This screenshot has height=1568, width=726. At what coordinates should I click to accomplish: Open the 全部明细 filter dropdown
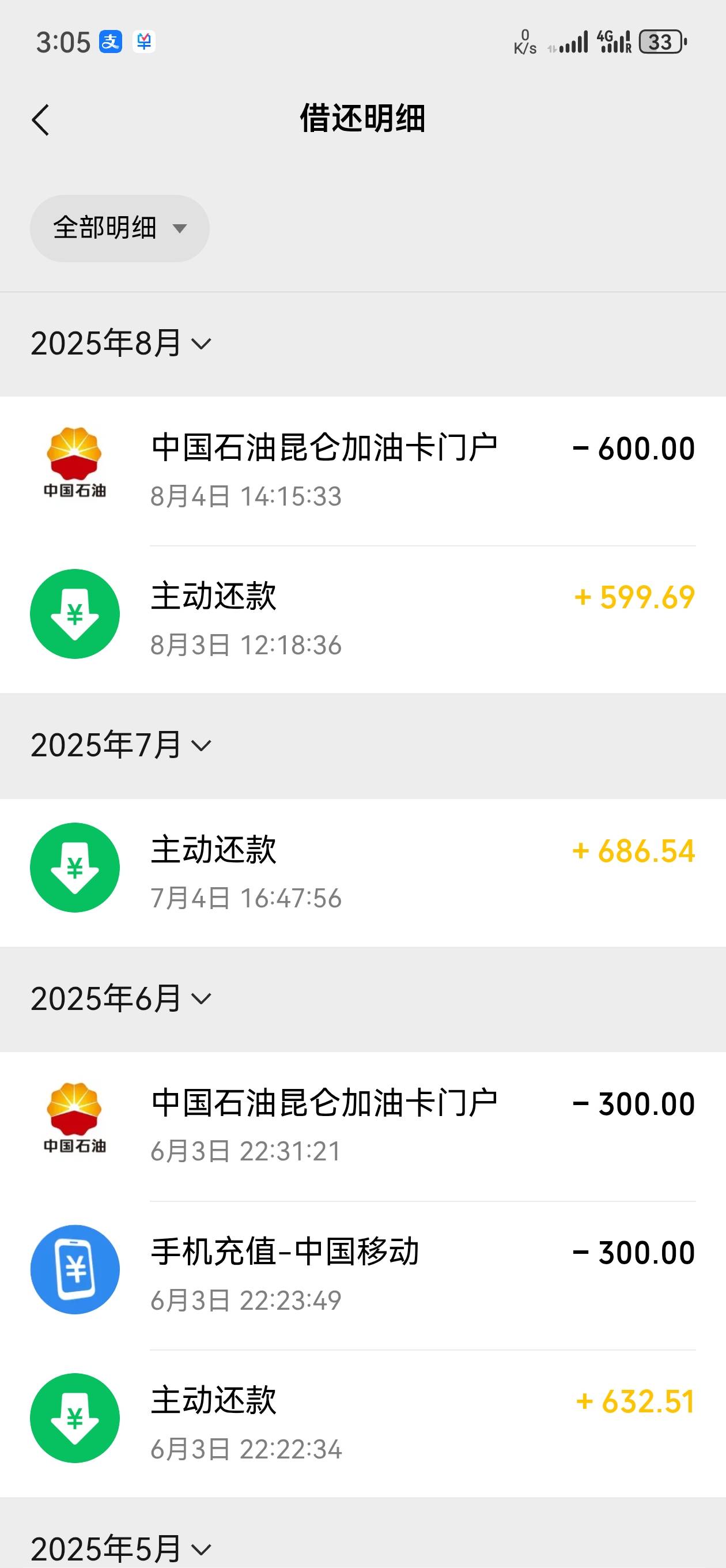click(119, 228)
